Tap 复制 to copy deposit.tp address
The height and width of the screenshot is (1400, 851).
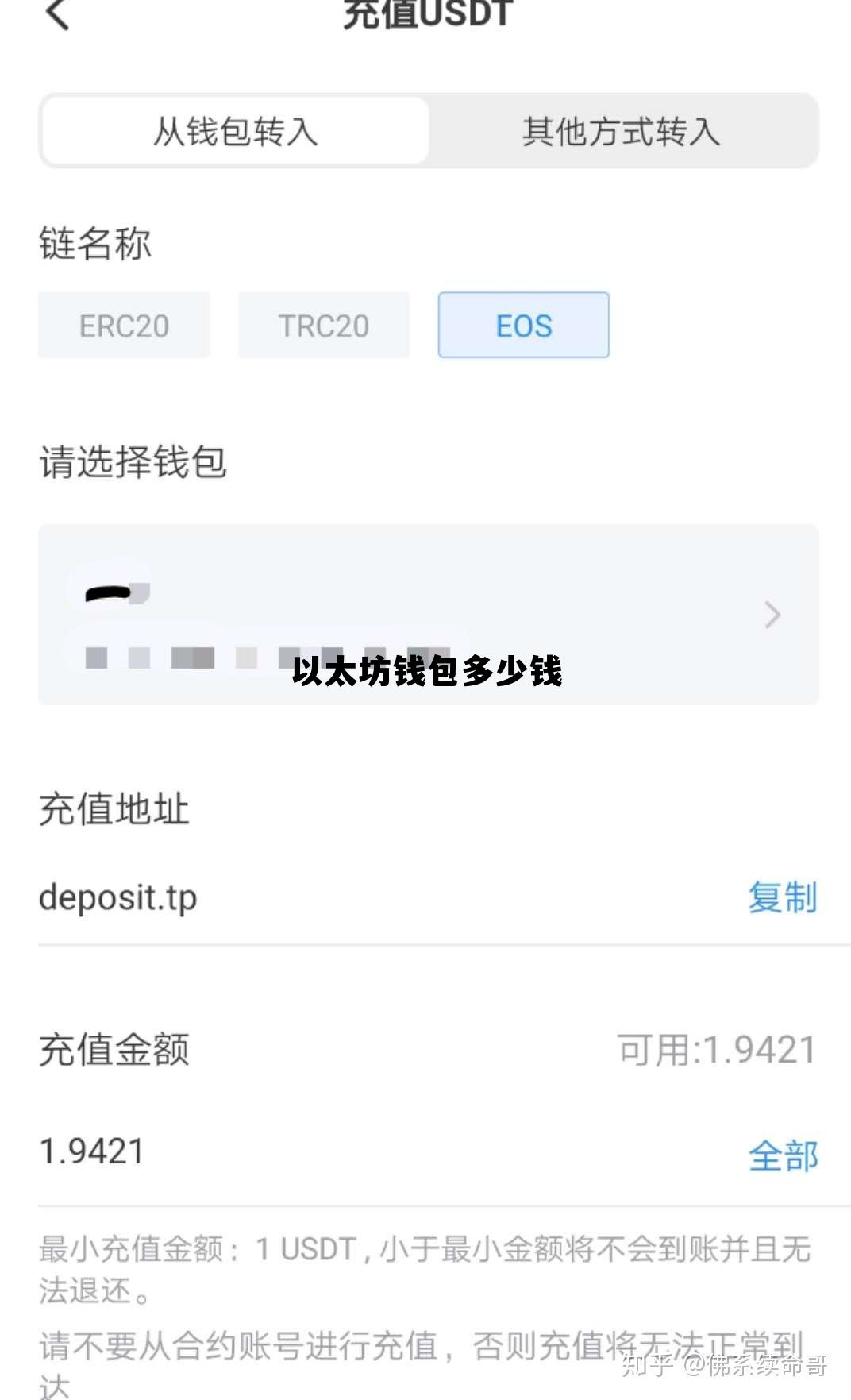click(781, 898)
